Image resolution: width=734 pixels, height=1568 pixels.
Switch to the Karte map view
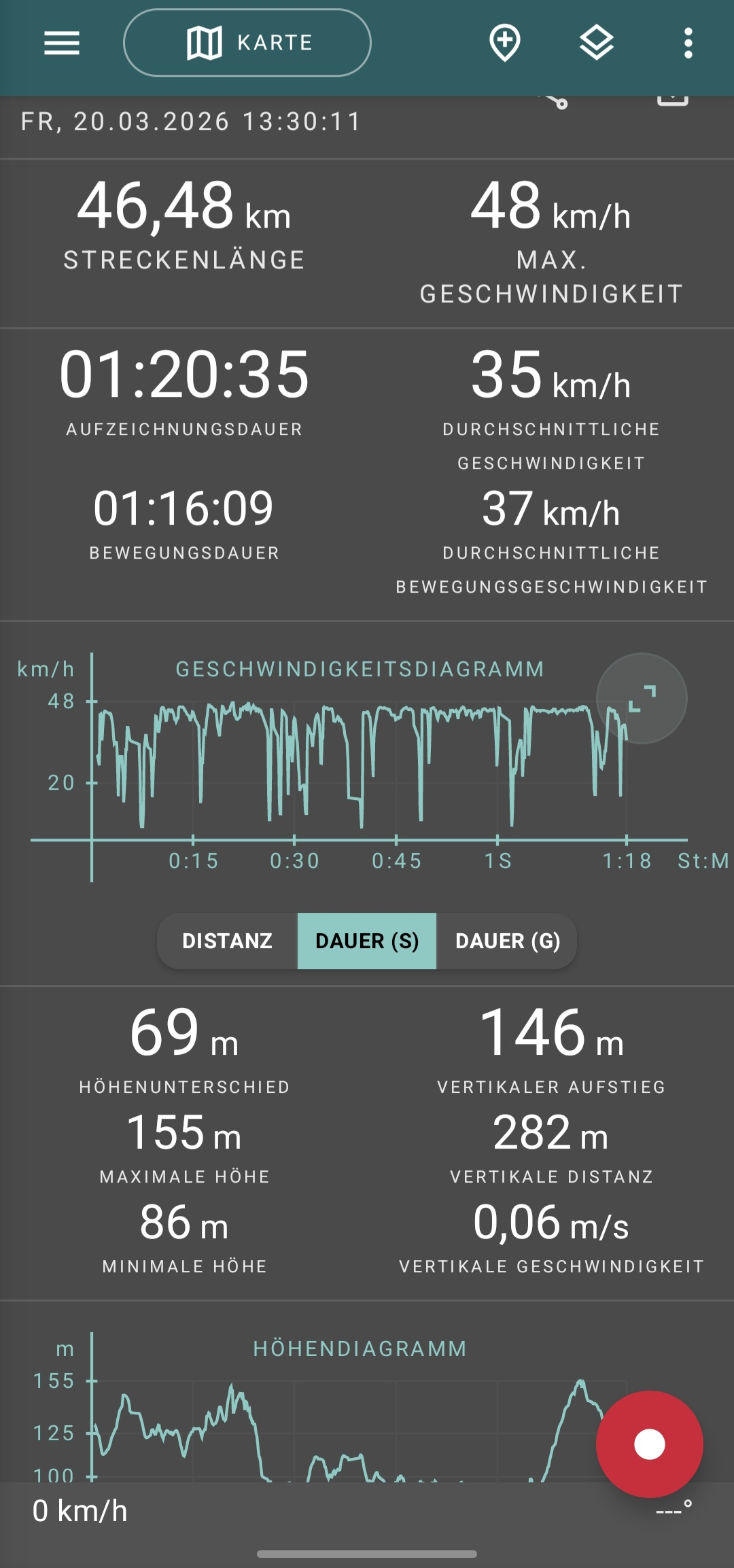click(247, 43)
